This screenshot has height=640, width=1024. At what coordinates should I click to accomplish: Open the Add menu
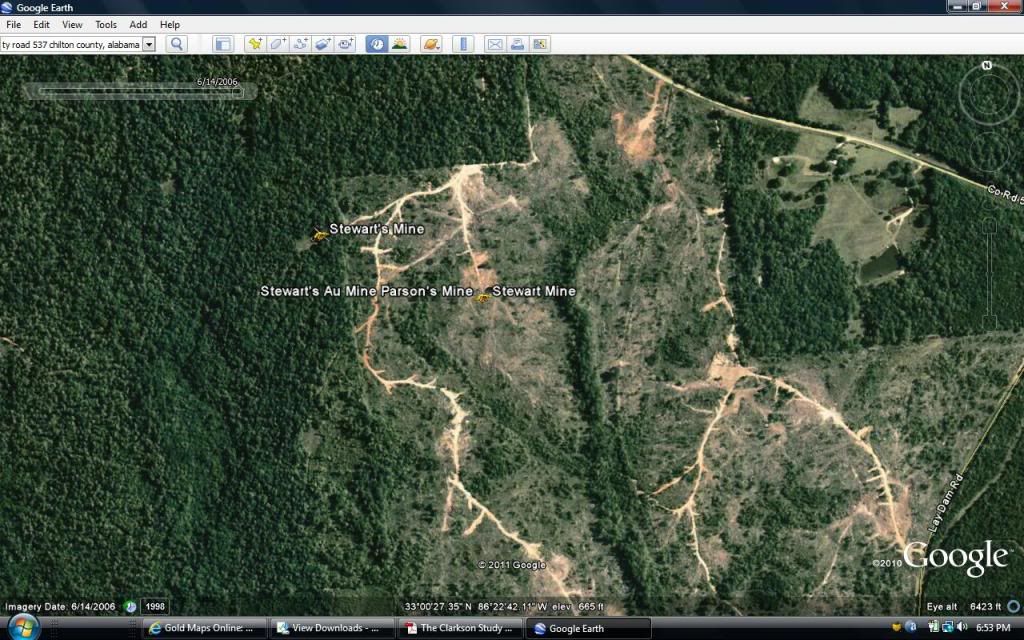pos(138,24)
